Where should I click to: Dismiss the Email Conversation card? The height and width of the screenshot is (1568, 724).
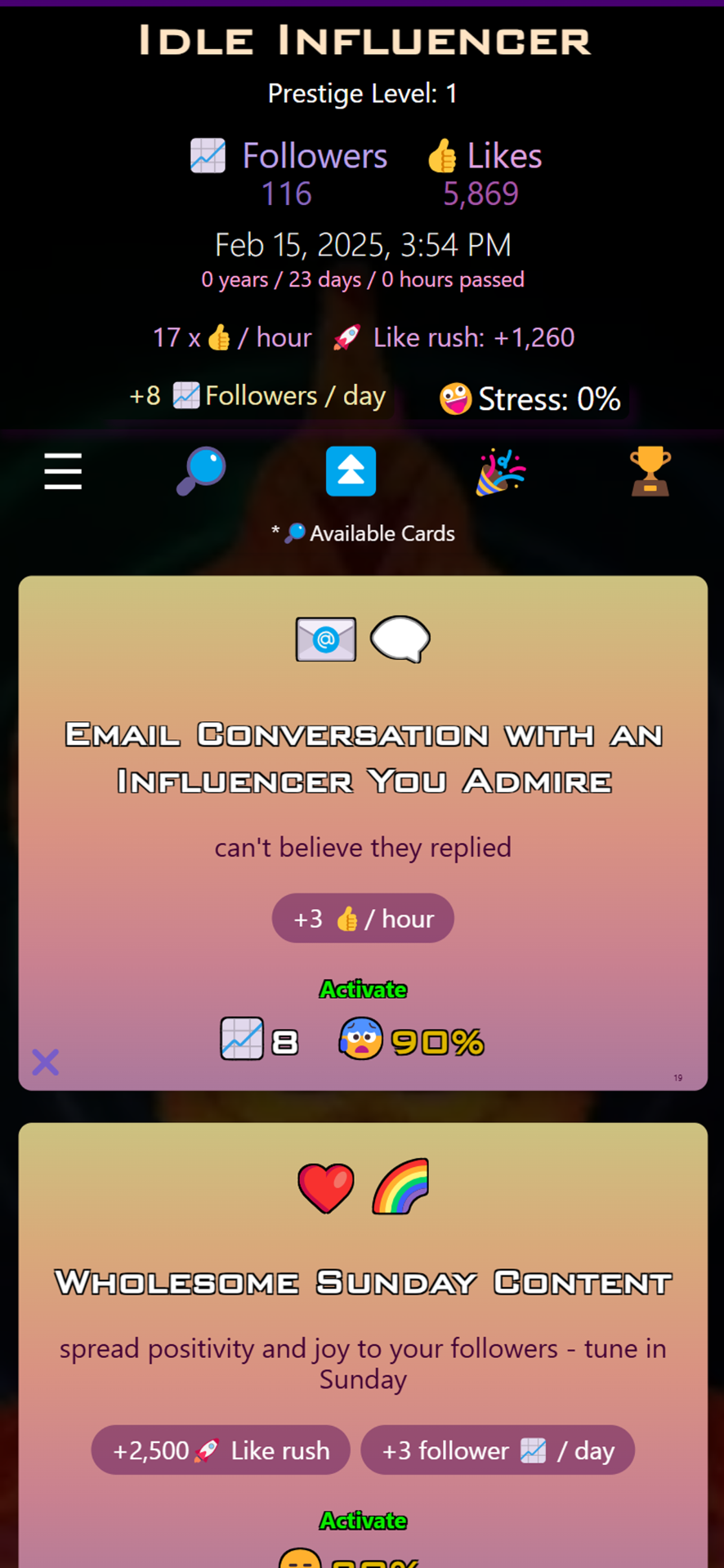(46, 1062)
